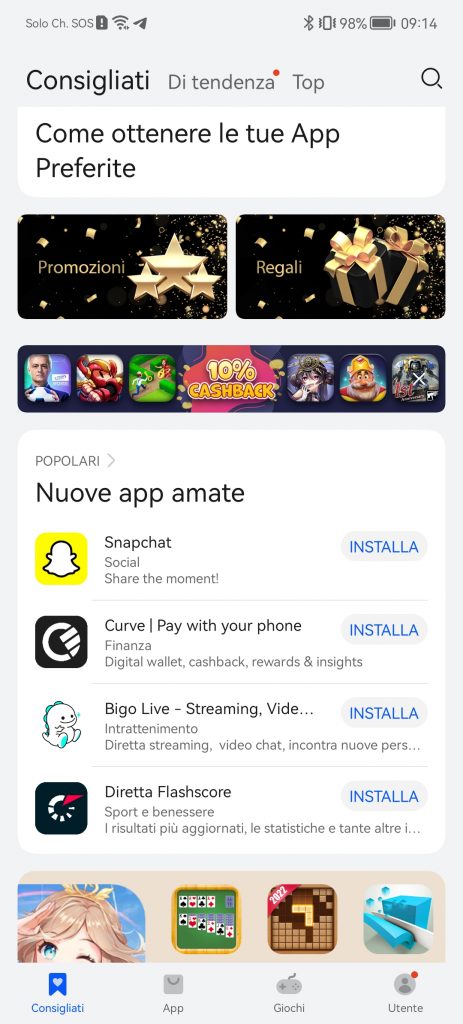Open the Promozioni banner

pyautogui.click(x=122, y=266)
